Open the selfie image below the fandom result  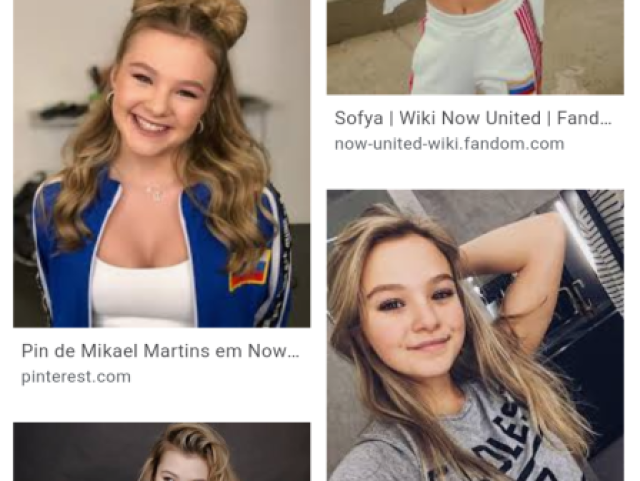click(x=474, y=335)
